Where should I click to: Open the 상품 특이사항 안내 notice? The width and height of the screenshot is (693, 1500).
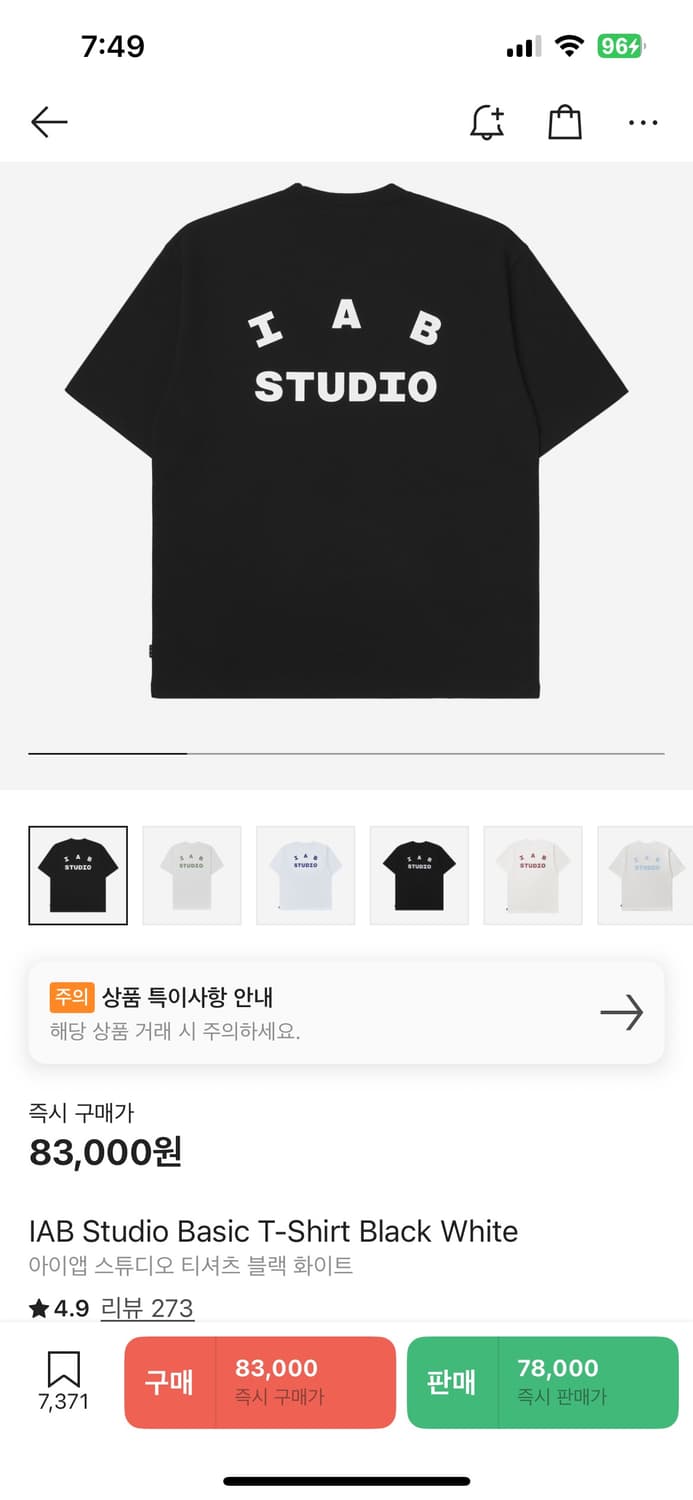coord(346,1012)
